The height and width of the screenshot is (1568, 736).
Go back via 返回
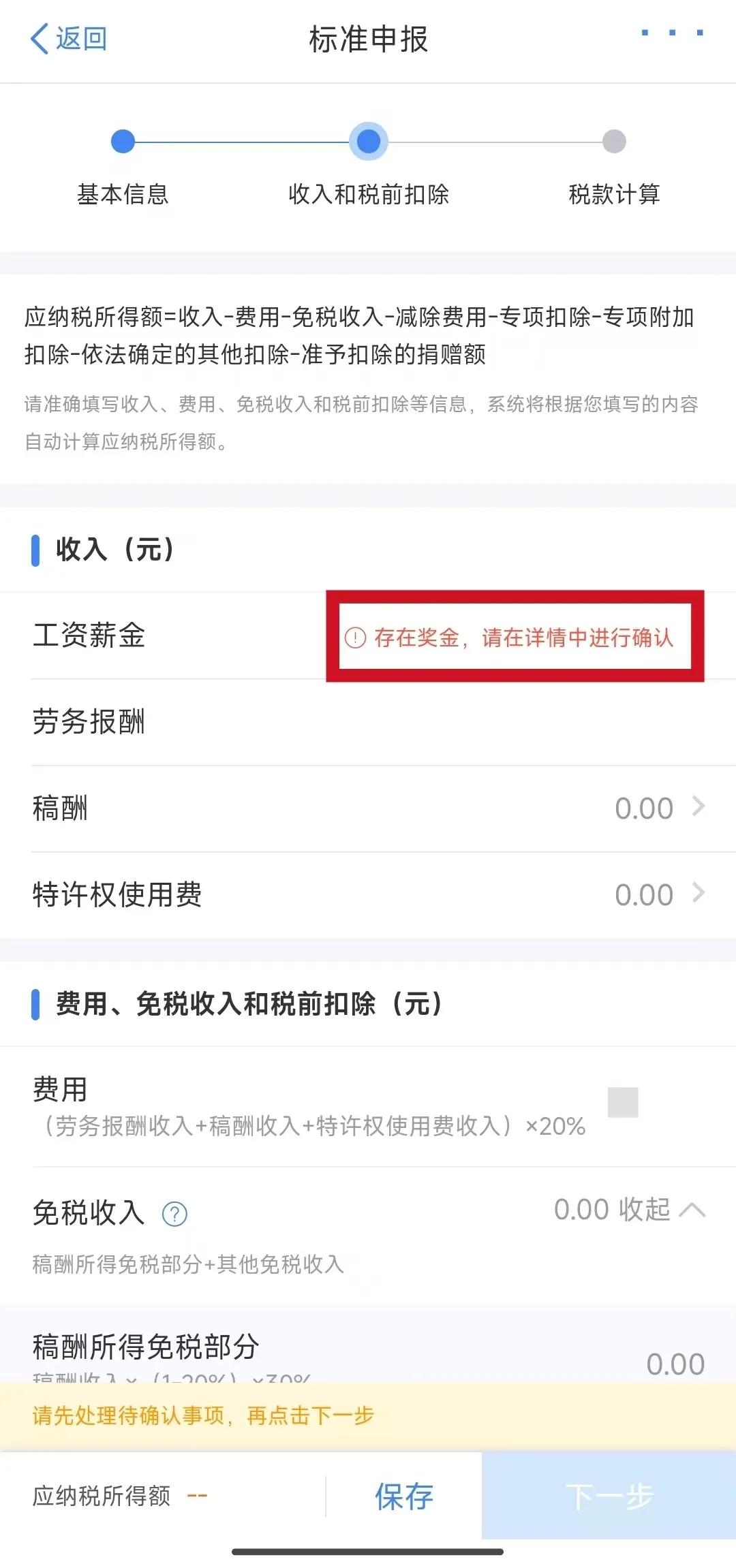point(68,39)
